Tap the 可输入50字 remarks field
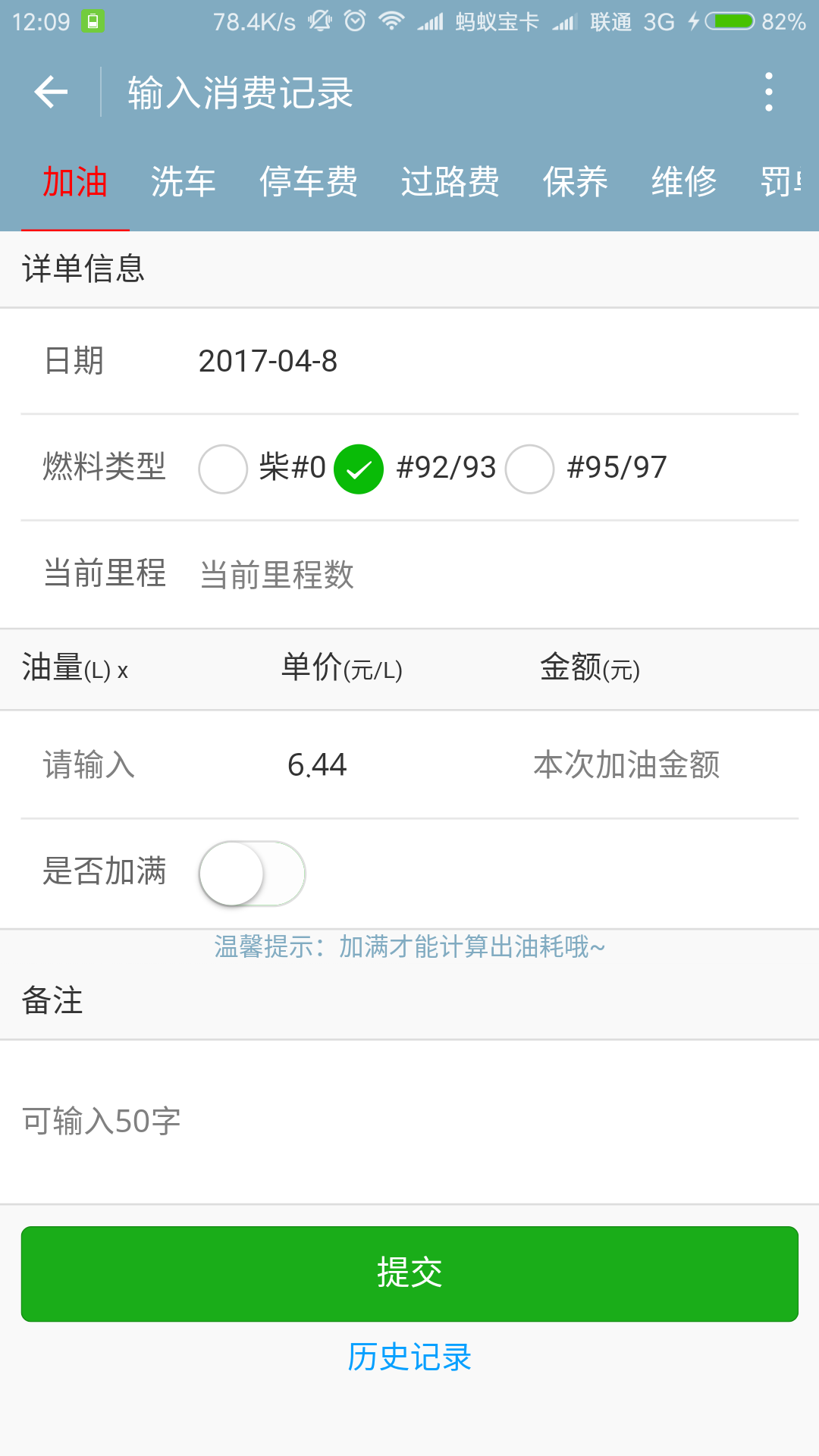This screenshot has width=819, height=1456. point(409,1122)
